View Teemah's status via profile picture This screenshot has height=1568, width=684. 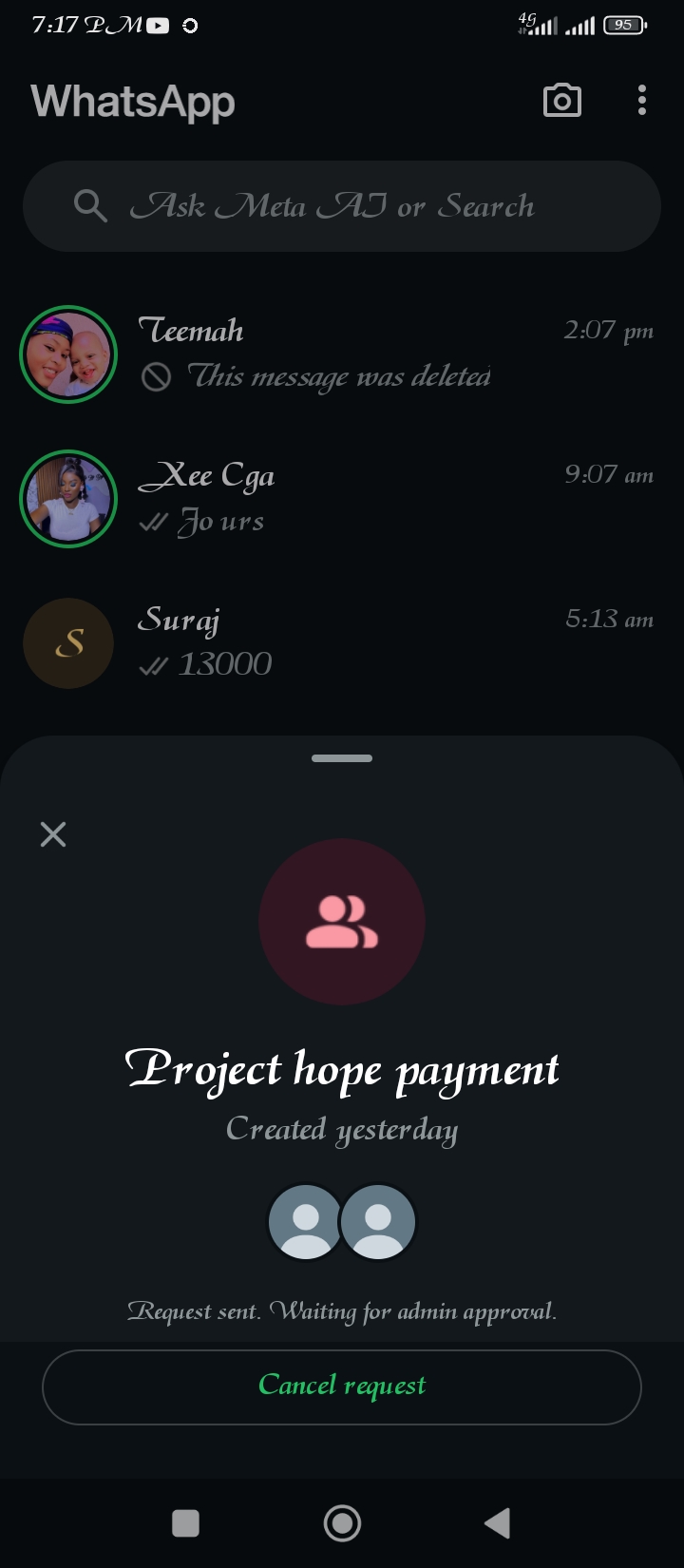click(68, 354)
